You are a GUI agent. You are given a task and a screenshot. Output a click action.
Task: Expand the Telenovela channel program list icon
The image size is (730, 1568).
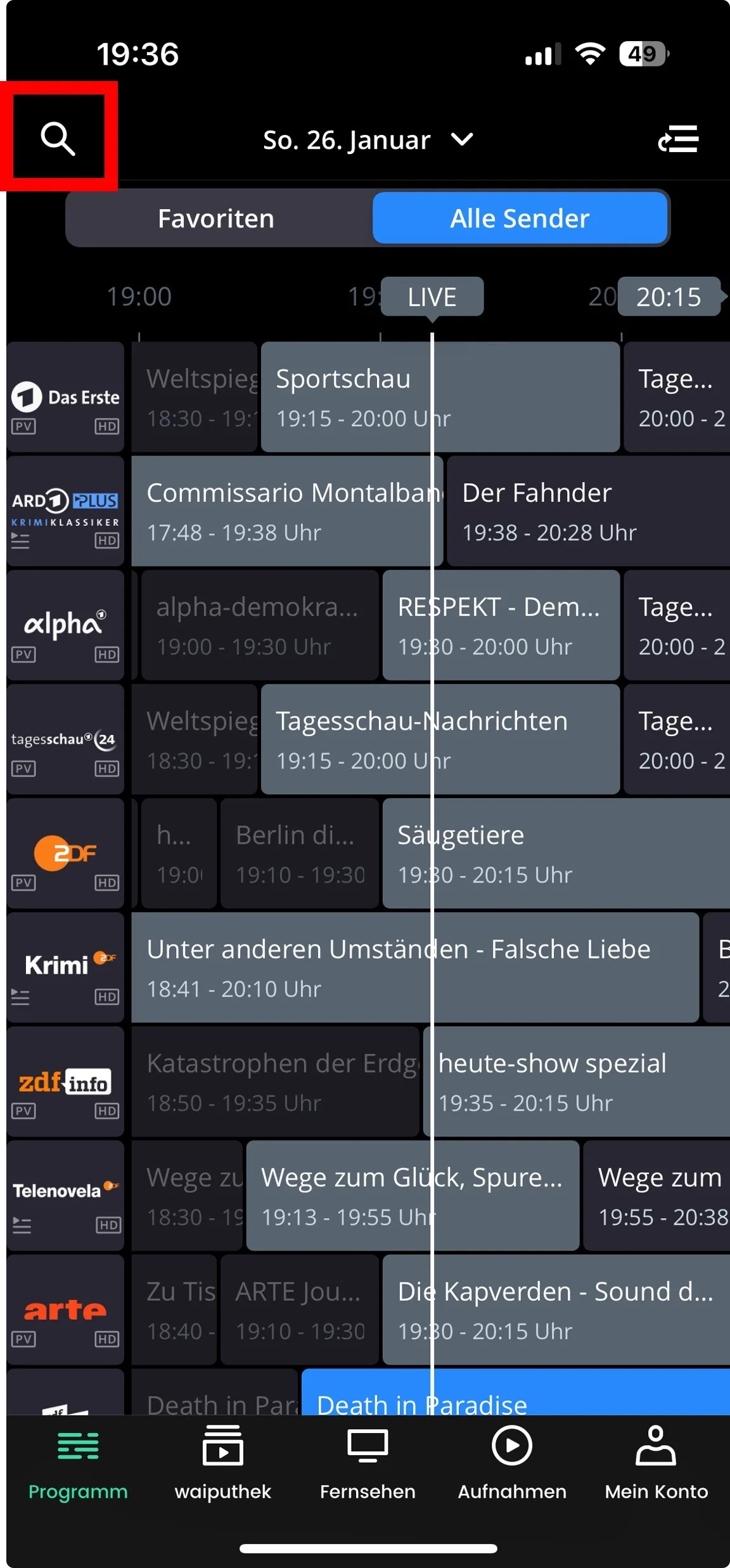21,1225
